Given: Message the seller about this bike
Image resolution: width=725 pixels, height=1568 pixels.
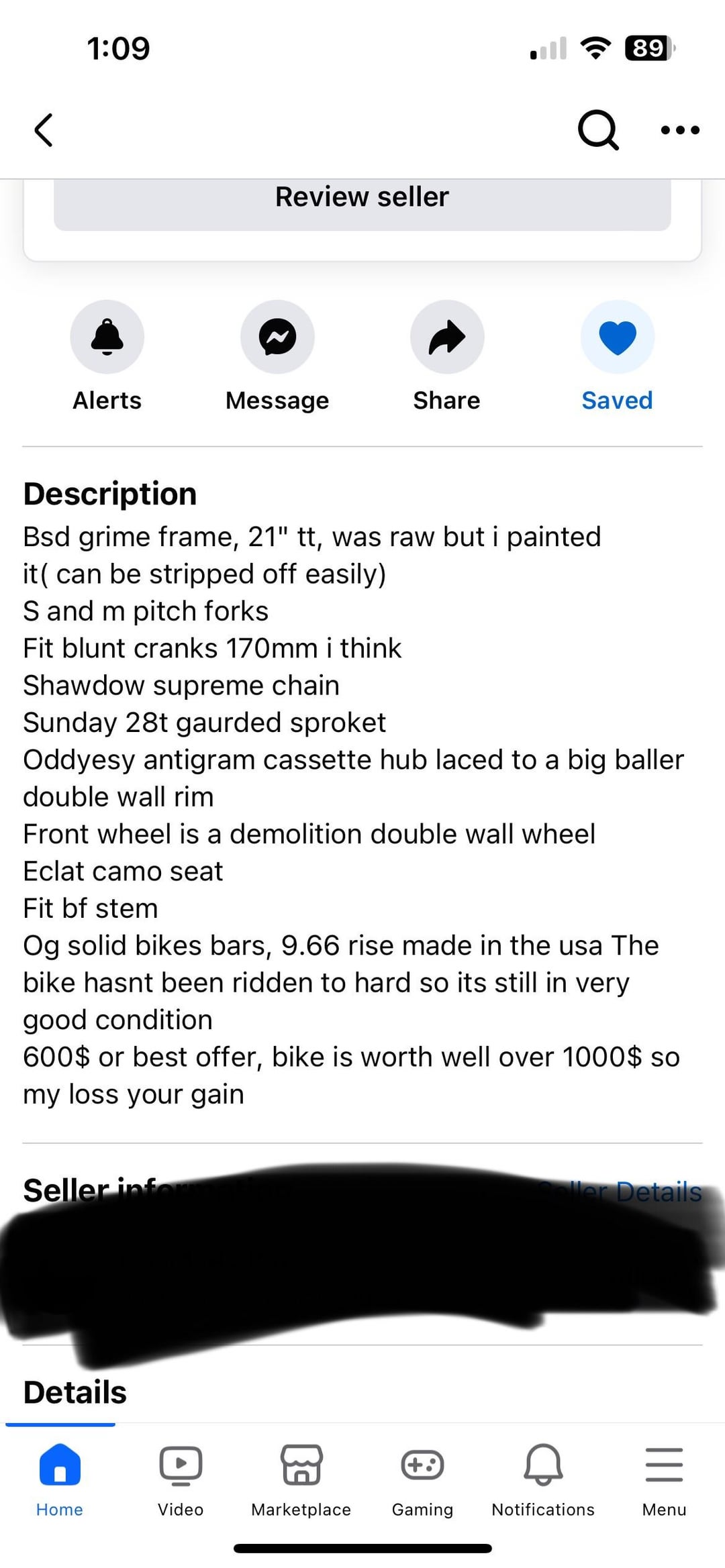Looking at the screenshot, I should pos(277,337).
